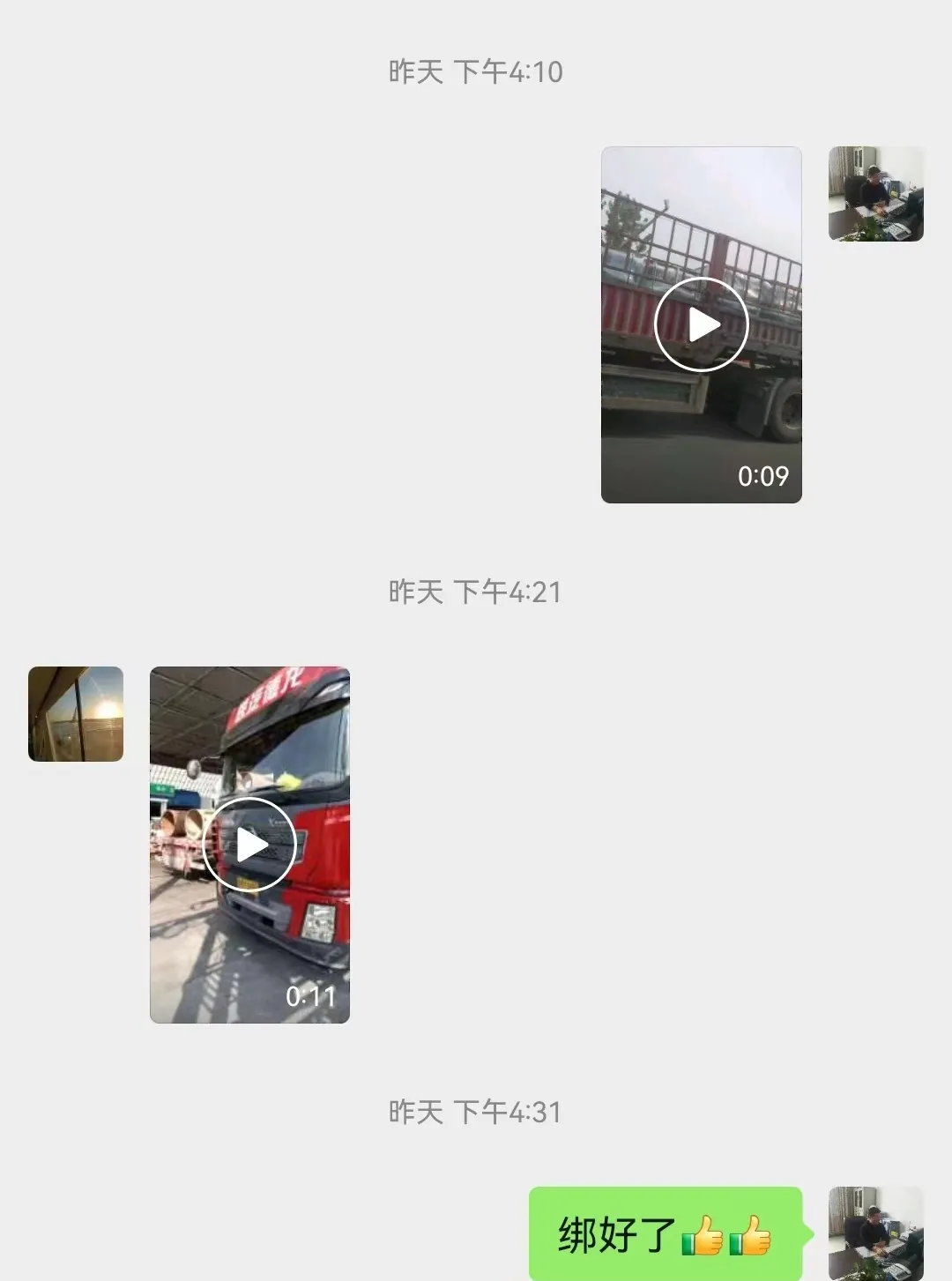This screenshot has height=1281, width=952.
Task: Open sender's avatar beside the 0:09 video
Action: [875, 194]
